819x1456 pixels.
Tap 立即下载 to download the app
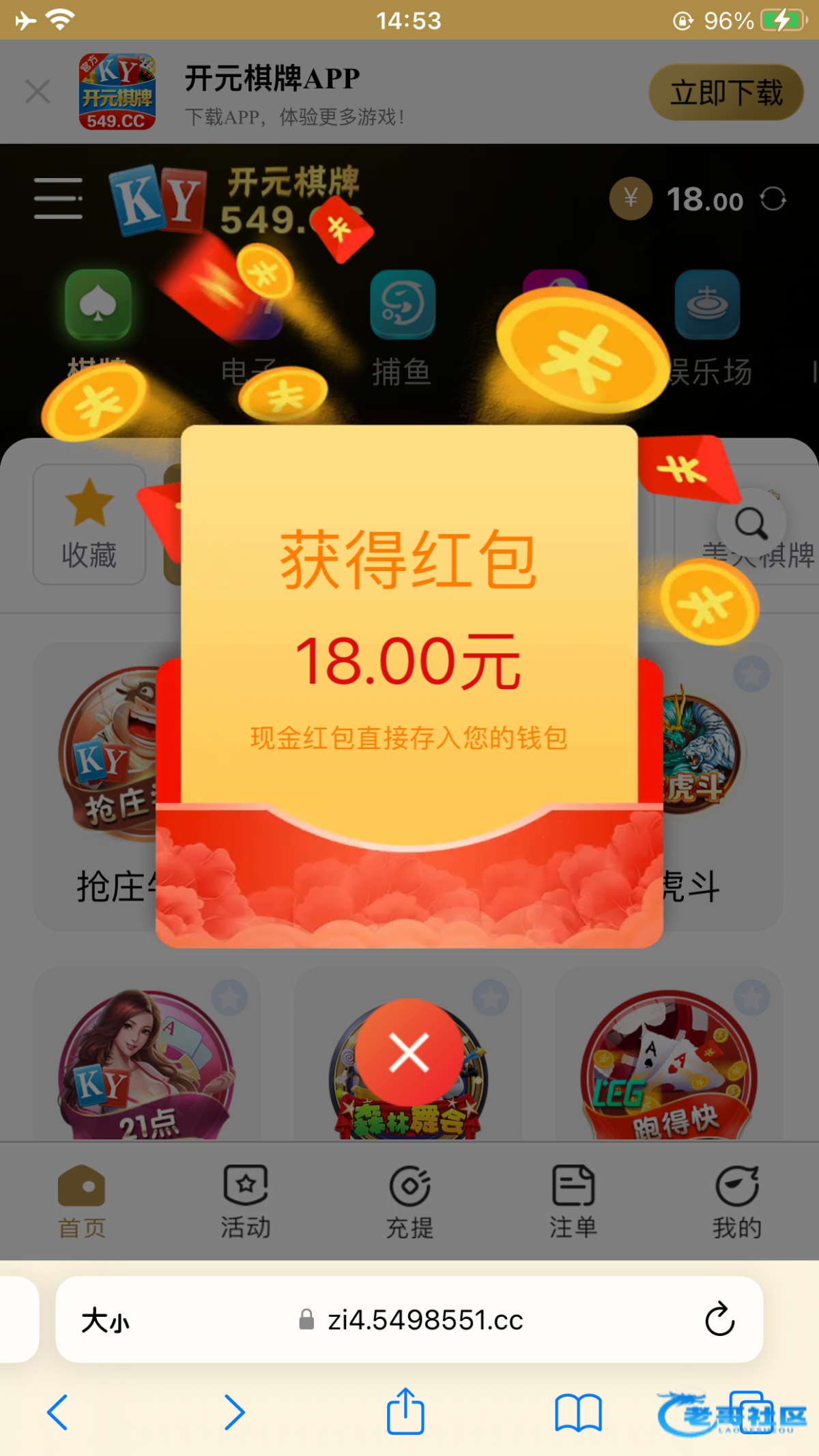725,93
